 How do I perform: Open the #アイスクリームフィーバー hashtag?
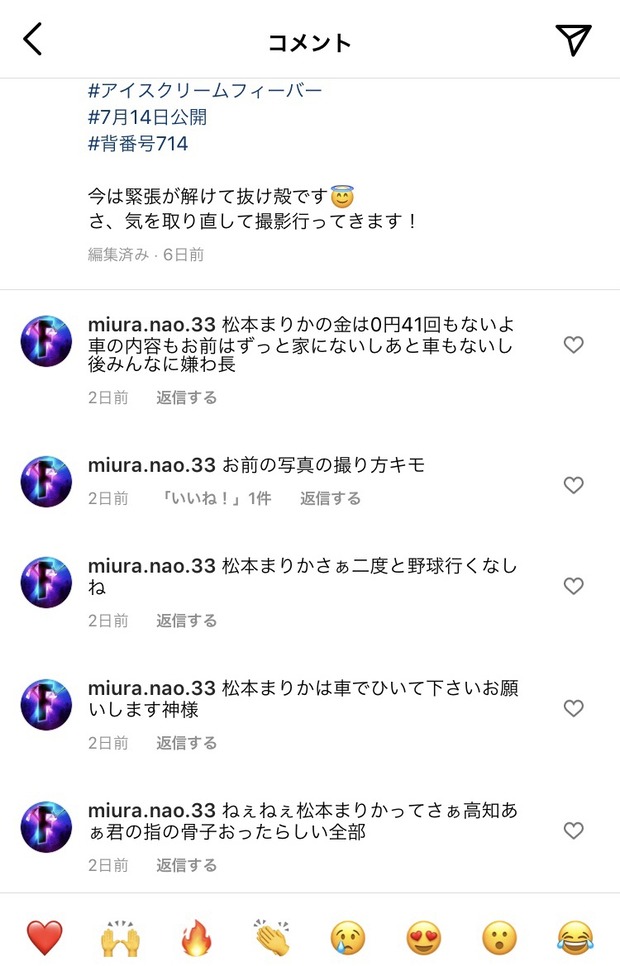(205, 91)
